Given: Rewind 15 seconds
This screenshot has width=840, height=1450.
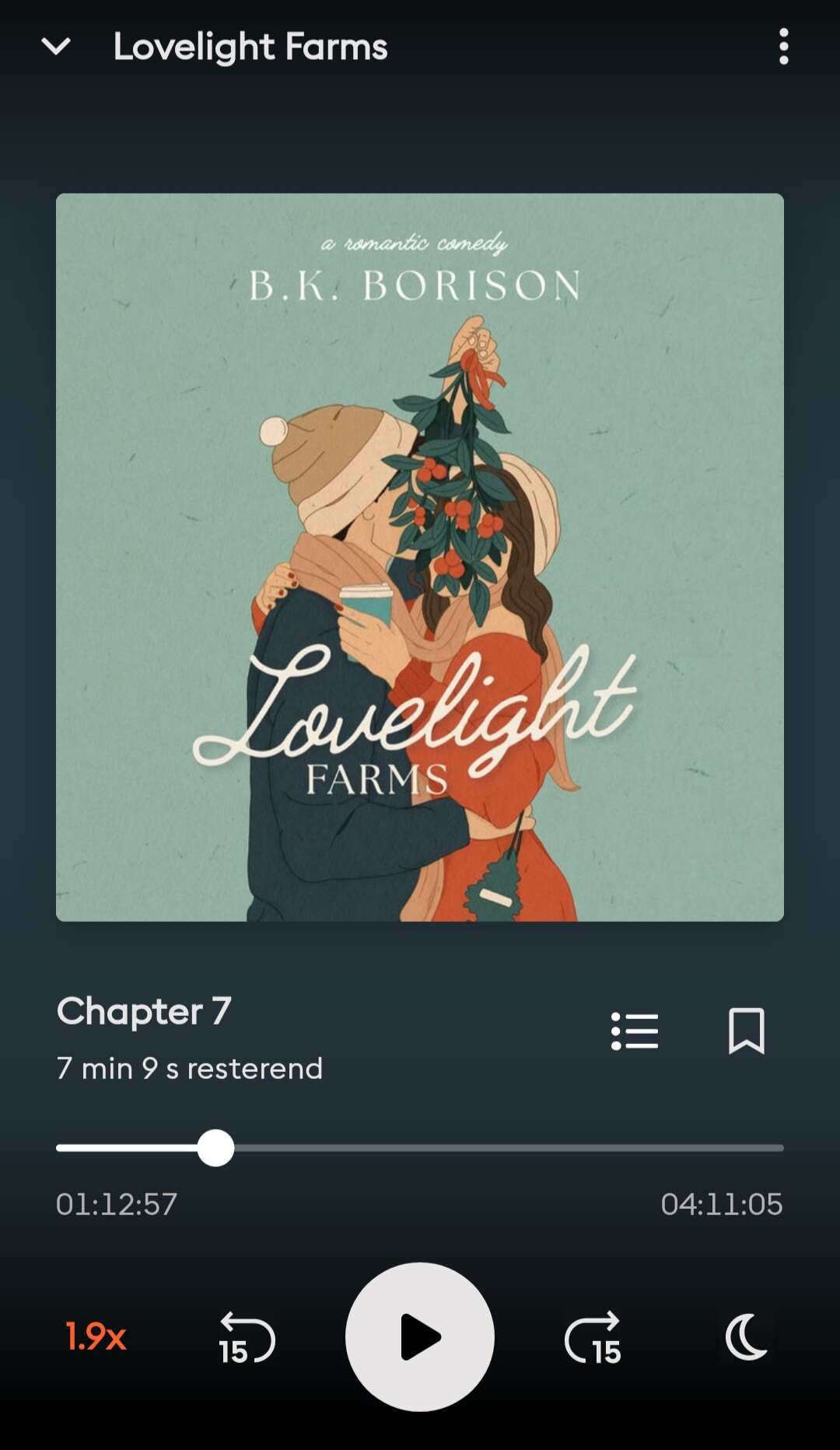Looking at the screenshot, I should tap(247, 1338).
